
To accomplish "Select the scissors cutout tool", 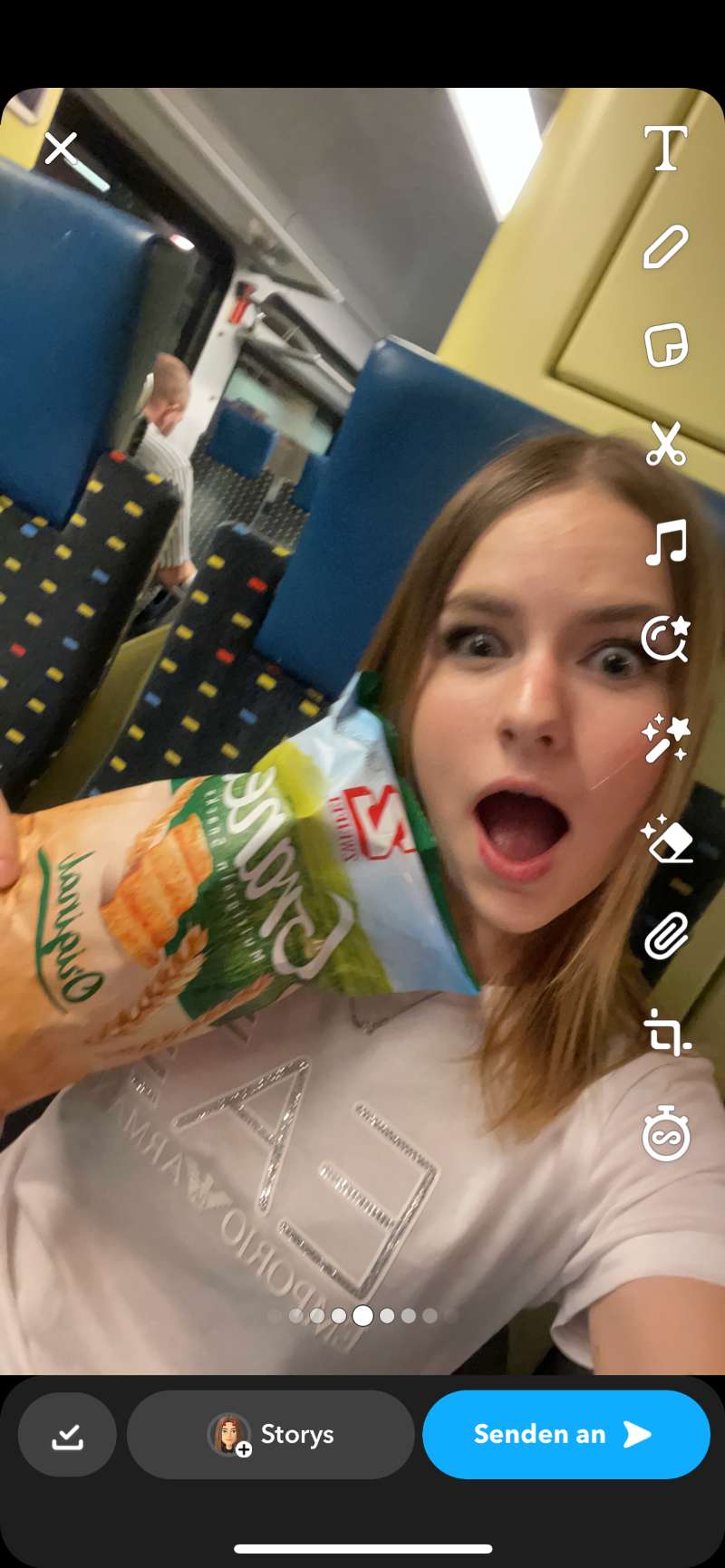I will 665,444.
